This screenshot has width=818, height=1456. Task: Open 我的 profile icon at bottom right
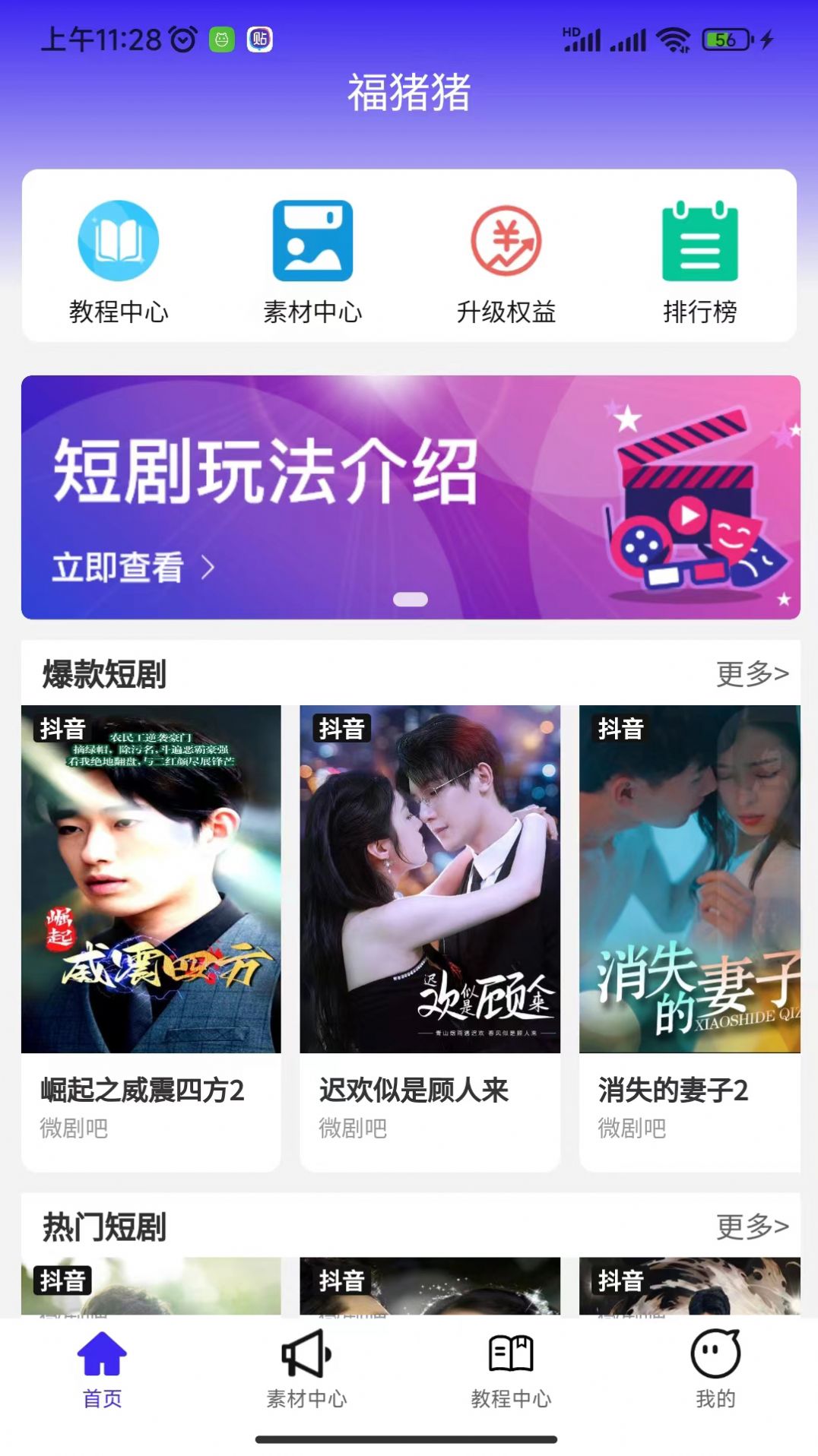pos(715,1360)
